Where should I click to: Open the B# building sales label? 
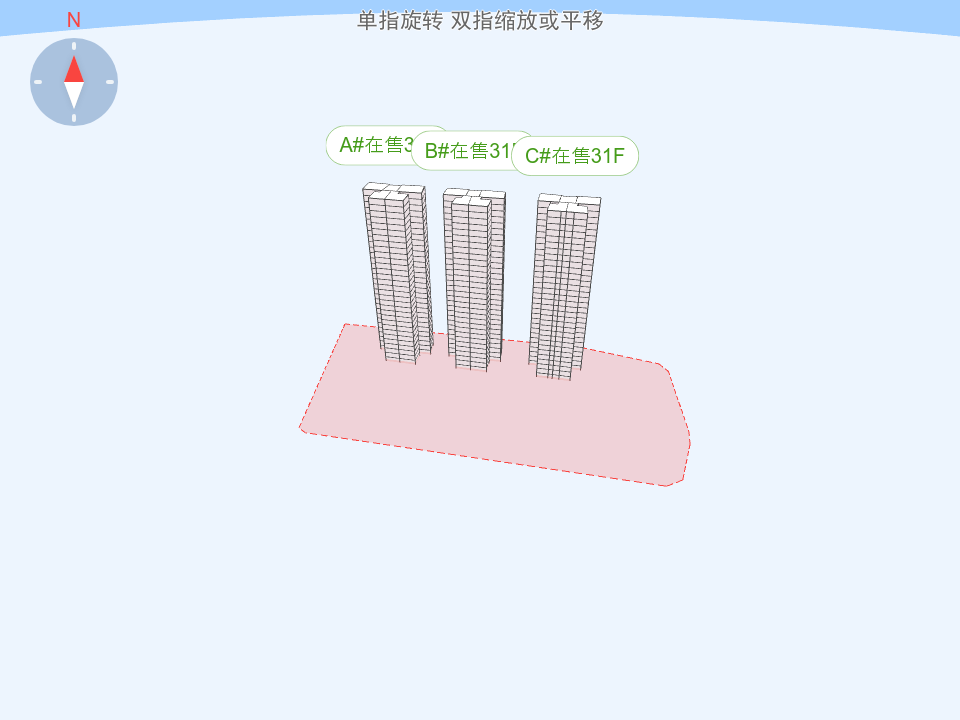pyautogui.click(x=463, y=151)
